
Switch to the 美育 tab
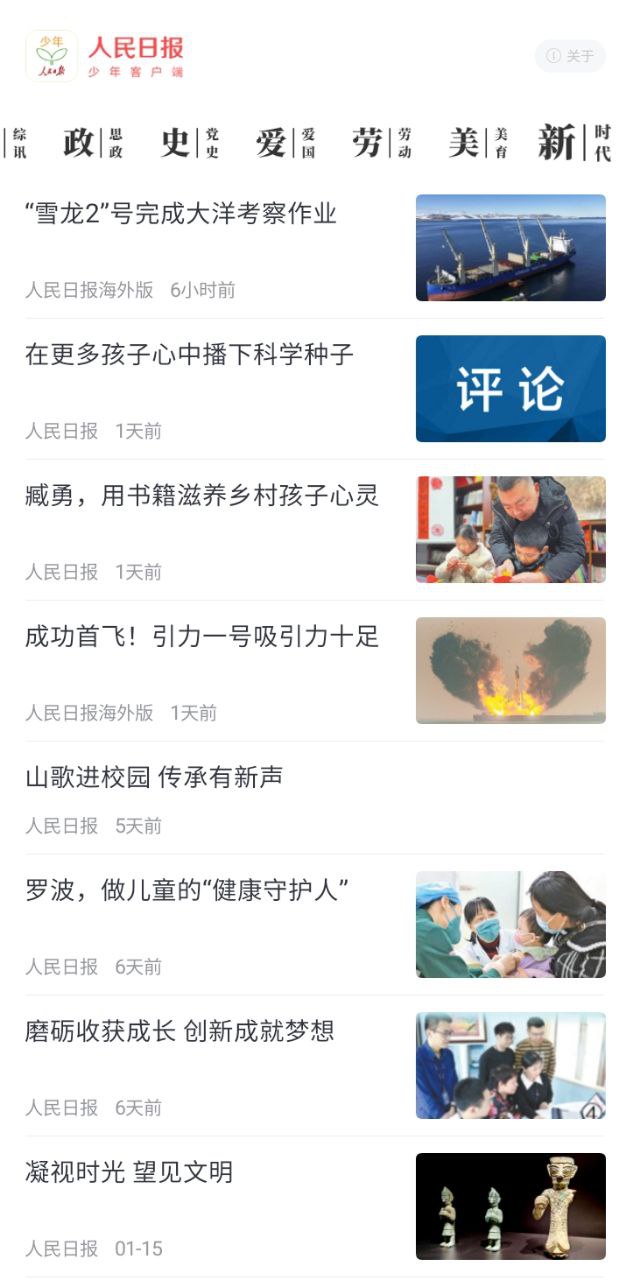click(477, 143)
